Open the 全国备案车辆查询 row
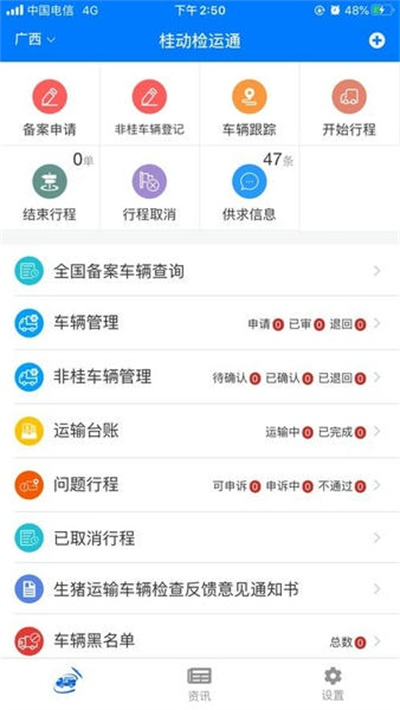400x710 pixels. [x=200, y=271]
